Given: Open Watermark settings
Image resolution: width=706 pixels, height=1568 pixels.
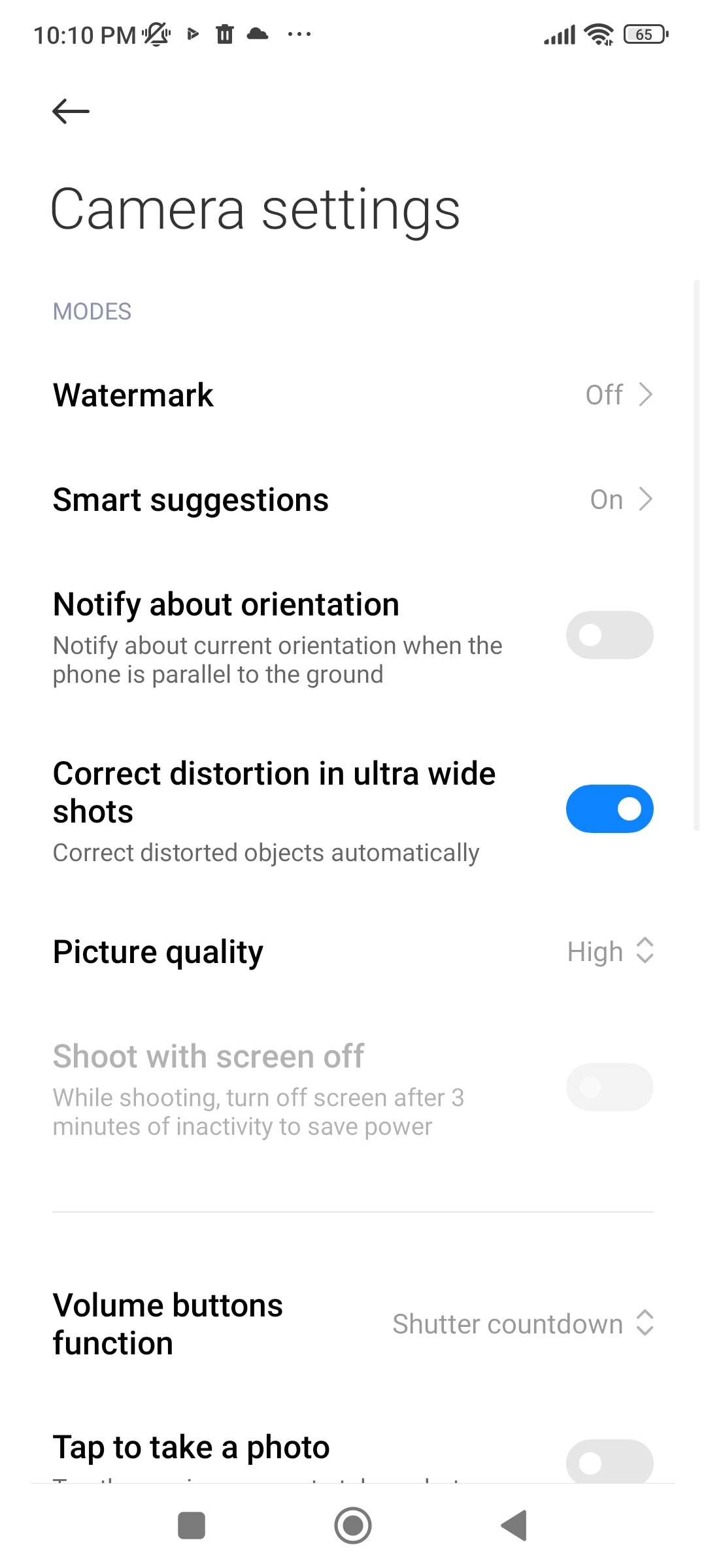Looking at the screenshot, I should 353,395.
